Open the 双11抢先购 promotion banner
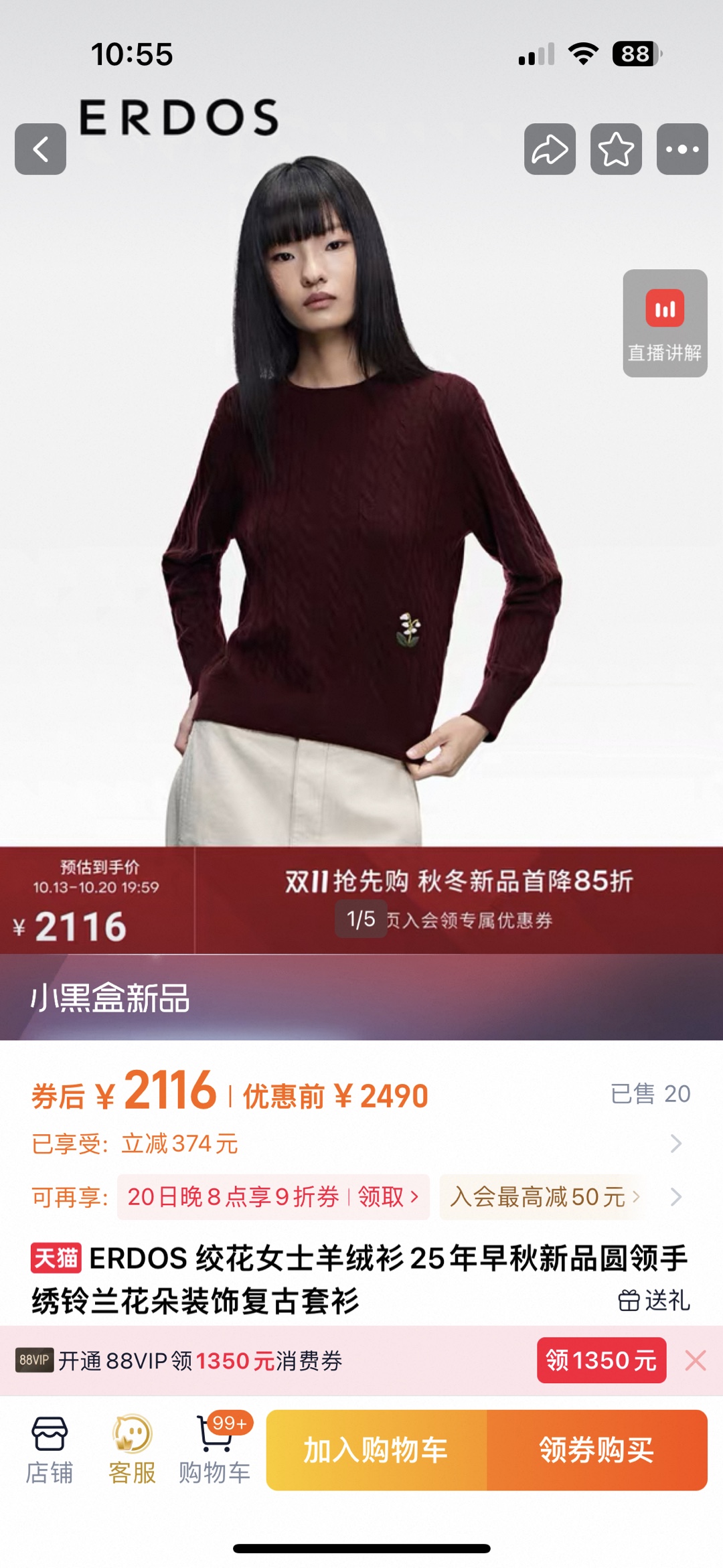Viewport: 723px width, 1568px height. tap(459, 882)
